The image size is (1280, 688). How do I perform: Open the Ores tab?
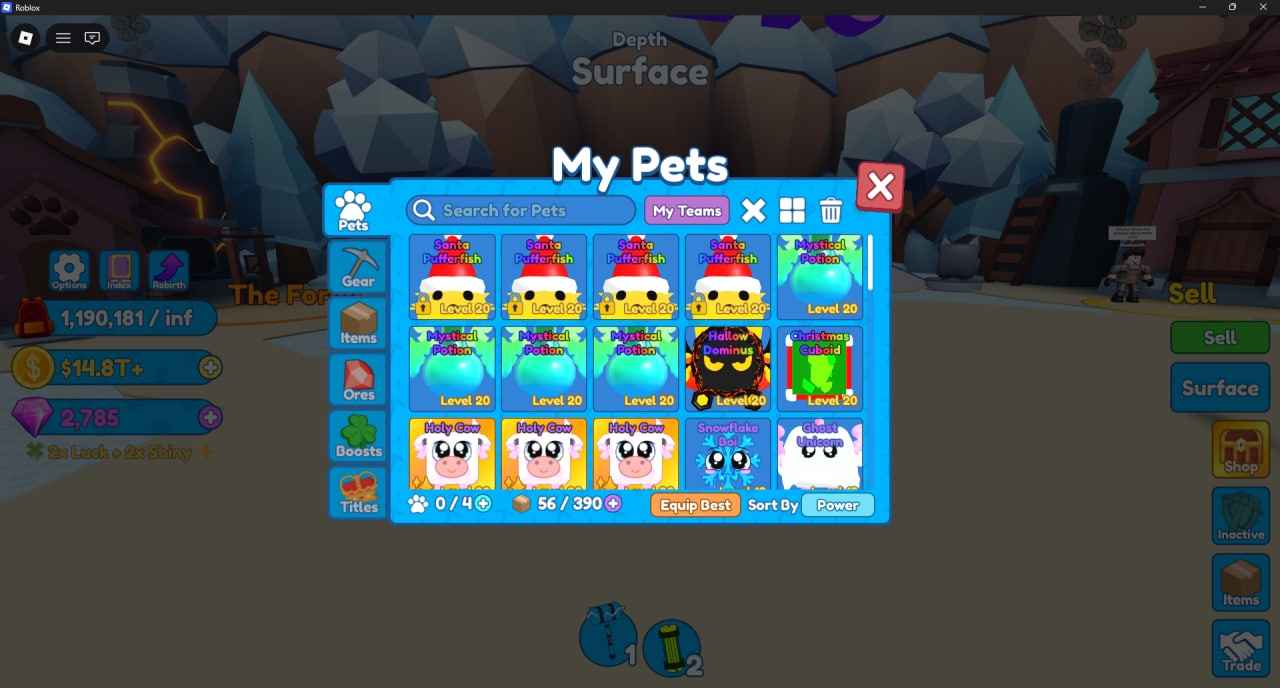358,381
